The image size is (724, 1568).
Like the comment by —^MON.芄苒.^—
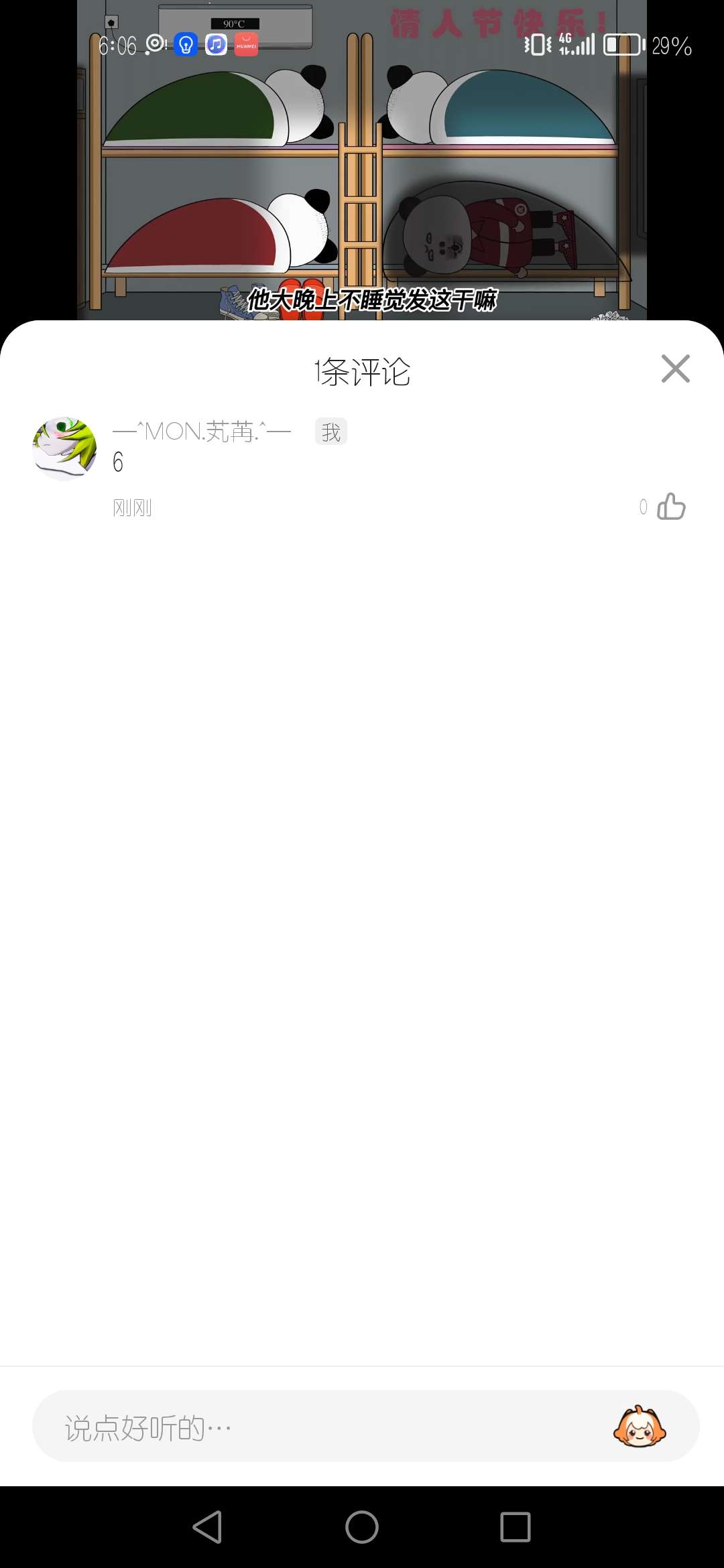[x=671, y=507]
